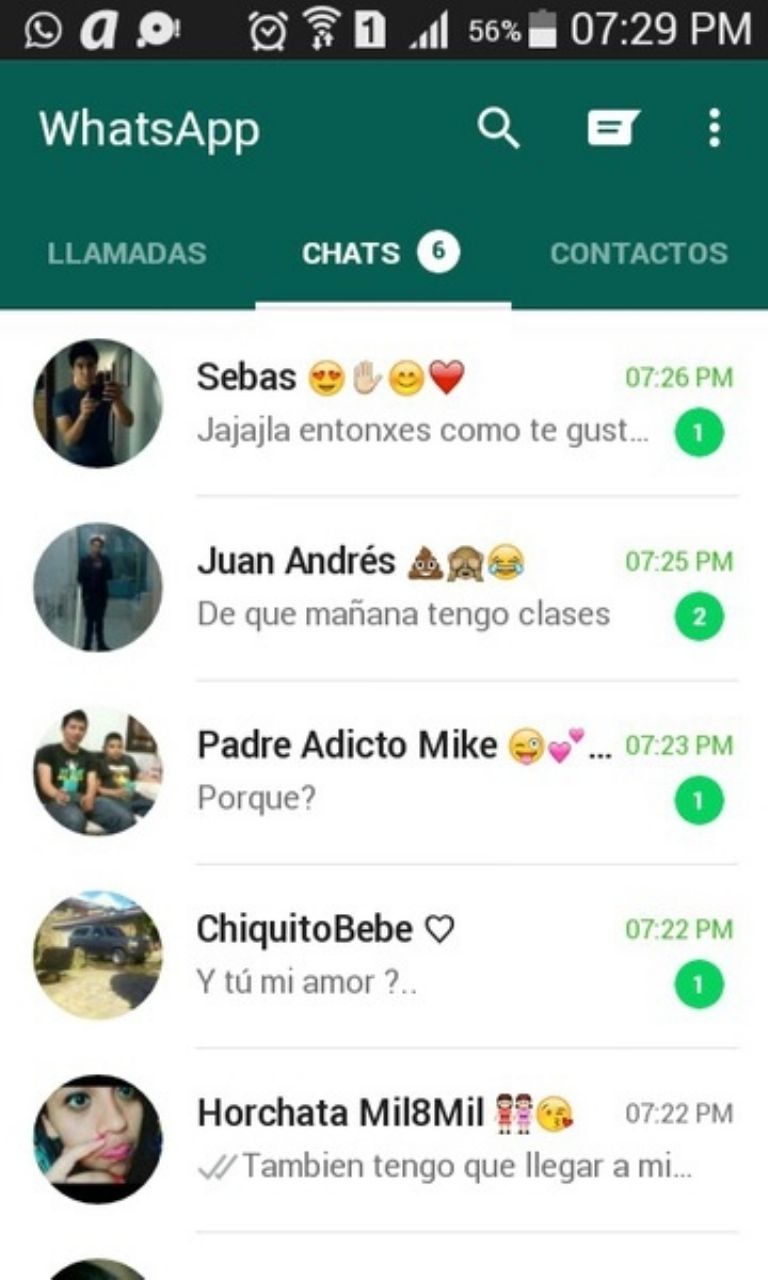Open the three-dot overflow menu
The height and width of the screenshot is (1280, 768).
coord(713,129)
